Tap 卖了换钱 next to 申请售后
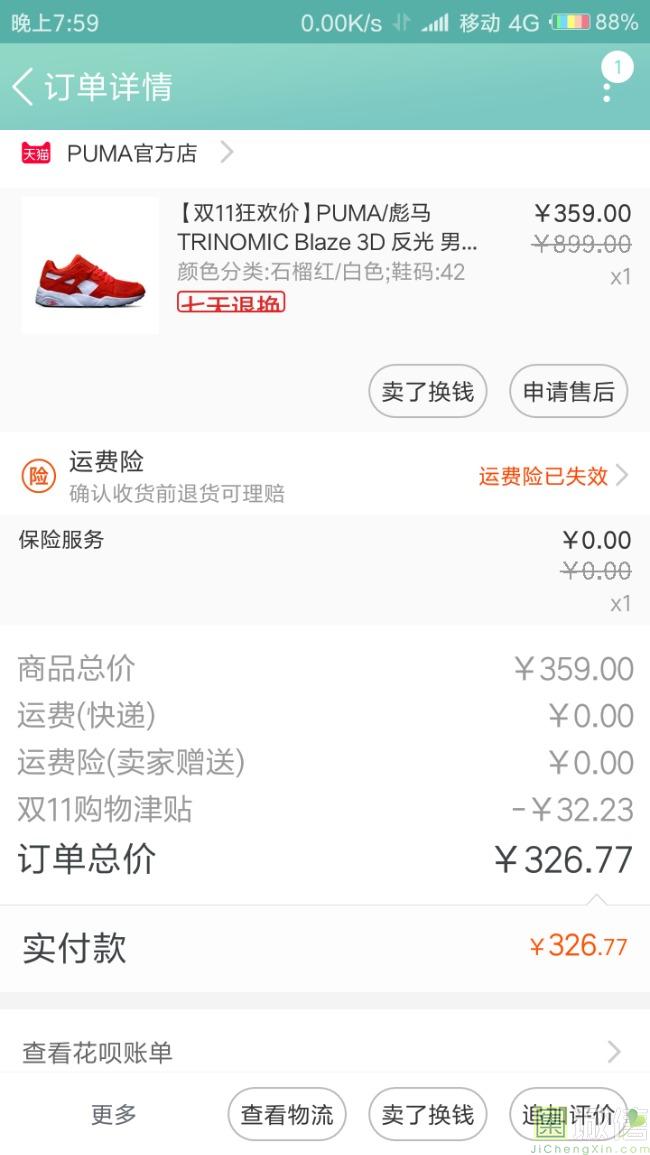 tap(427, 391)
